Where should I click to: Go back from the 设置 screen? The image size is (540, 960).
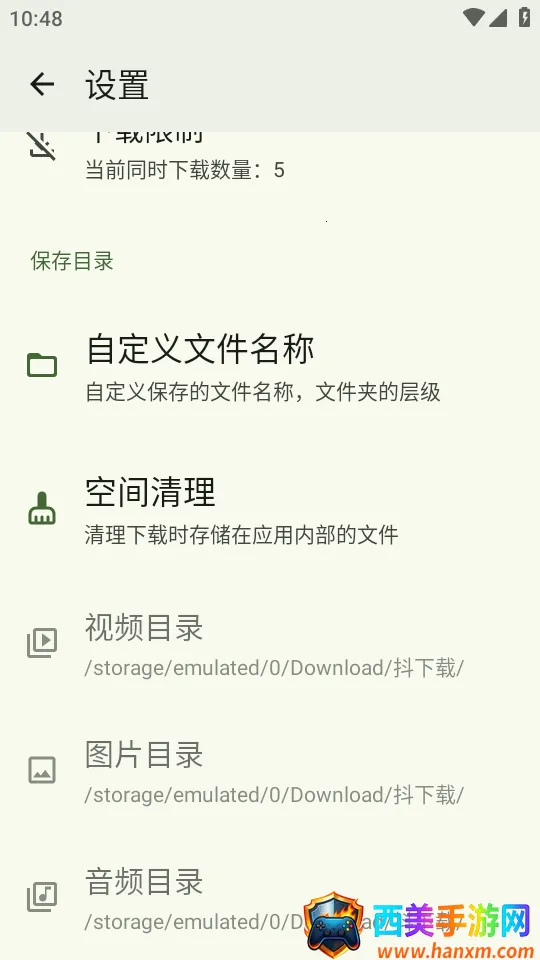click(x=42, y=84)
